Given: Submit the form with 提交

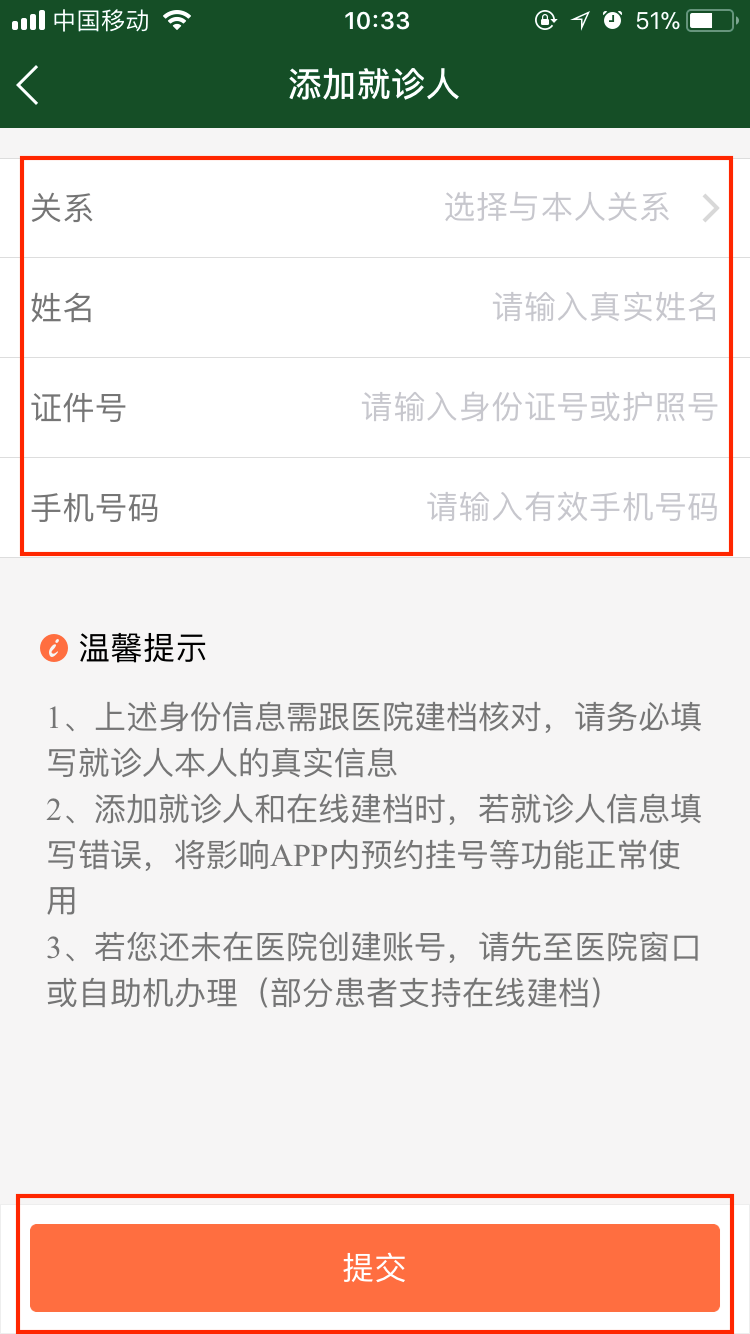Looking at the screenshot, I should [375, 1268].
